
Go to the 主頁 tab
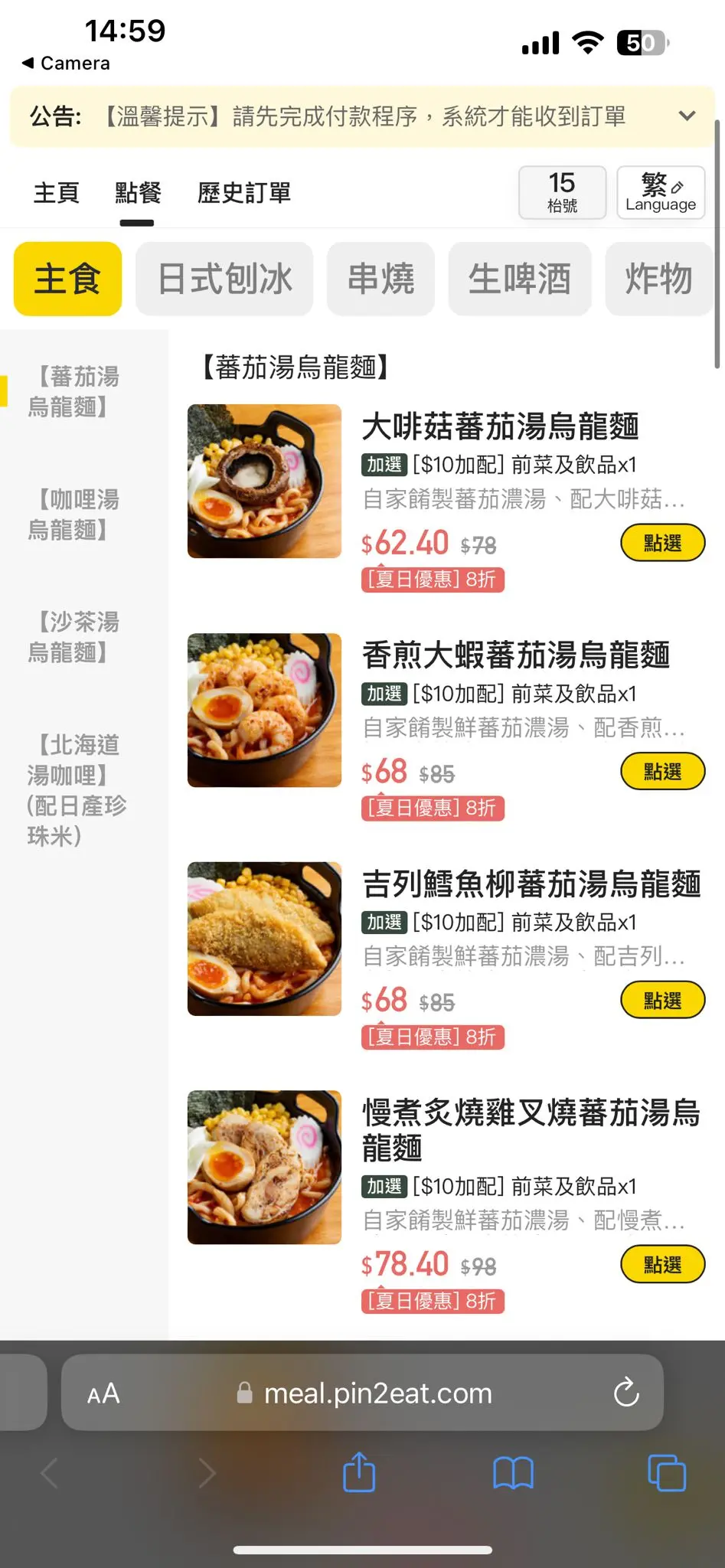coord(57,193)
